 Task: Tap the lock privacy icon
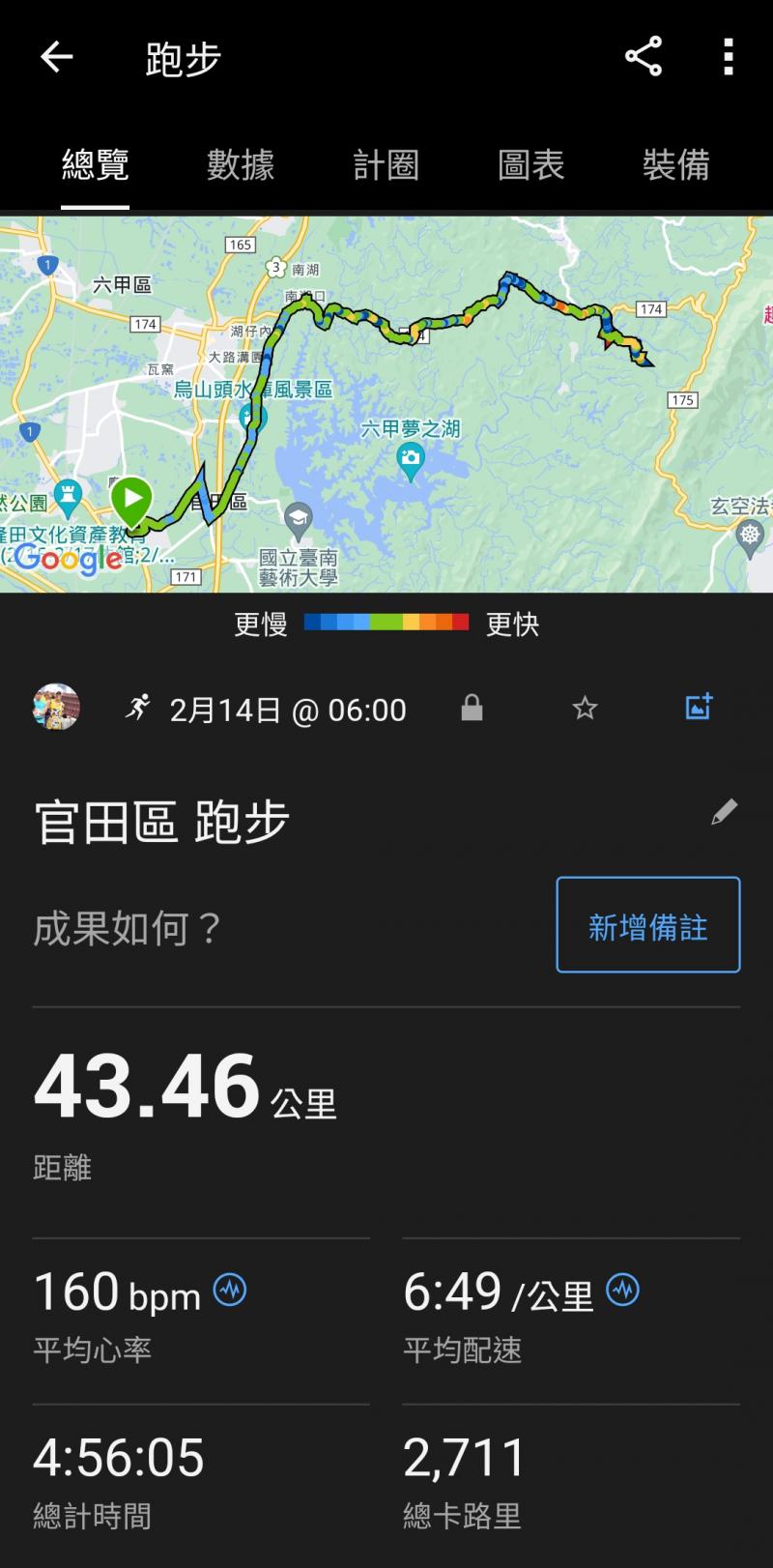(x=472, y=709)
